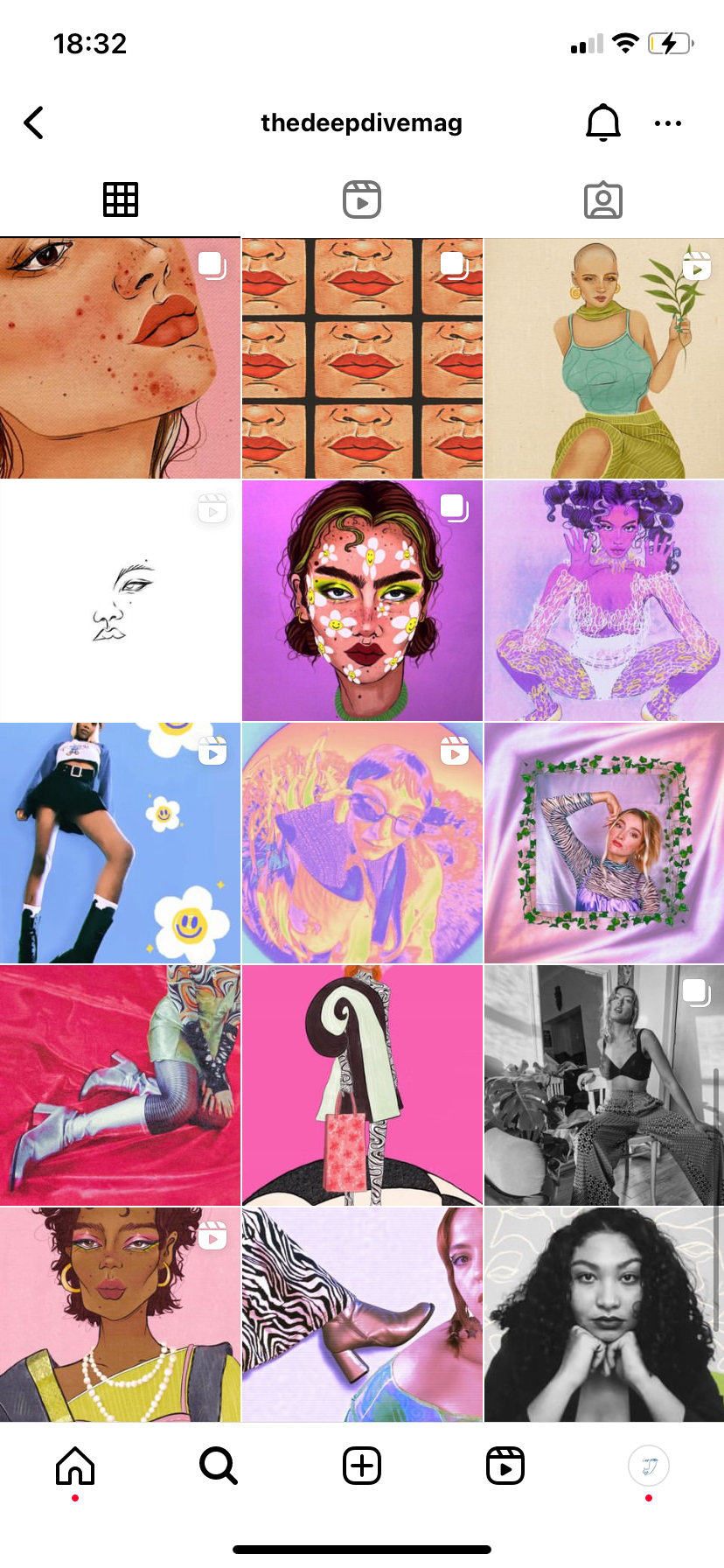Switch to the posts grid tab

[x=121, y=199]
